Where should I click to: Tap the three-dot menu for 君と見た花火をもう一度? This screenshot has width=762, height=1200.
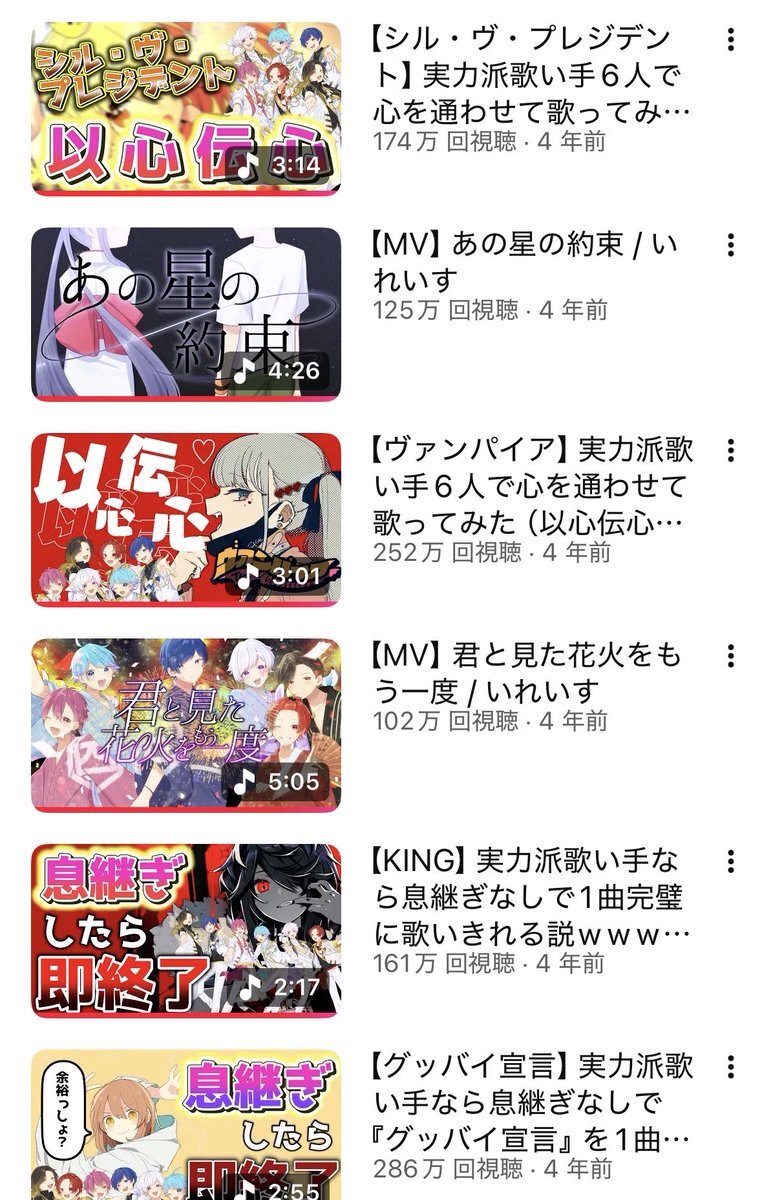(731, 656)
